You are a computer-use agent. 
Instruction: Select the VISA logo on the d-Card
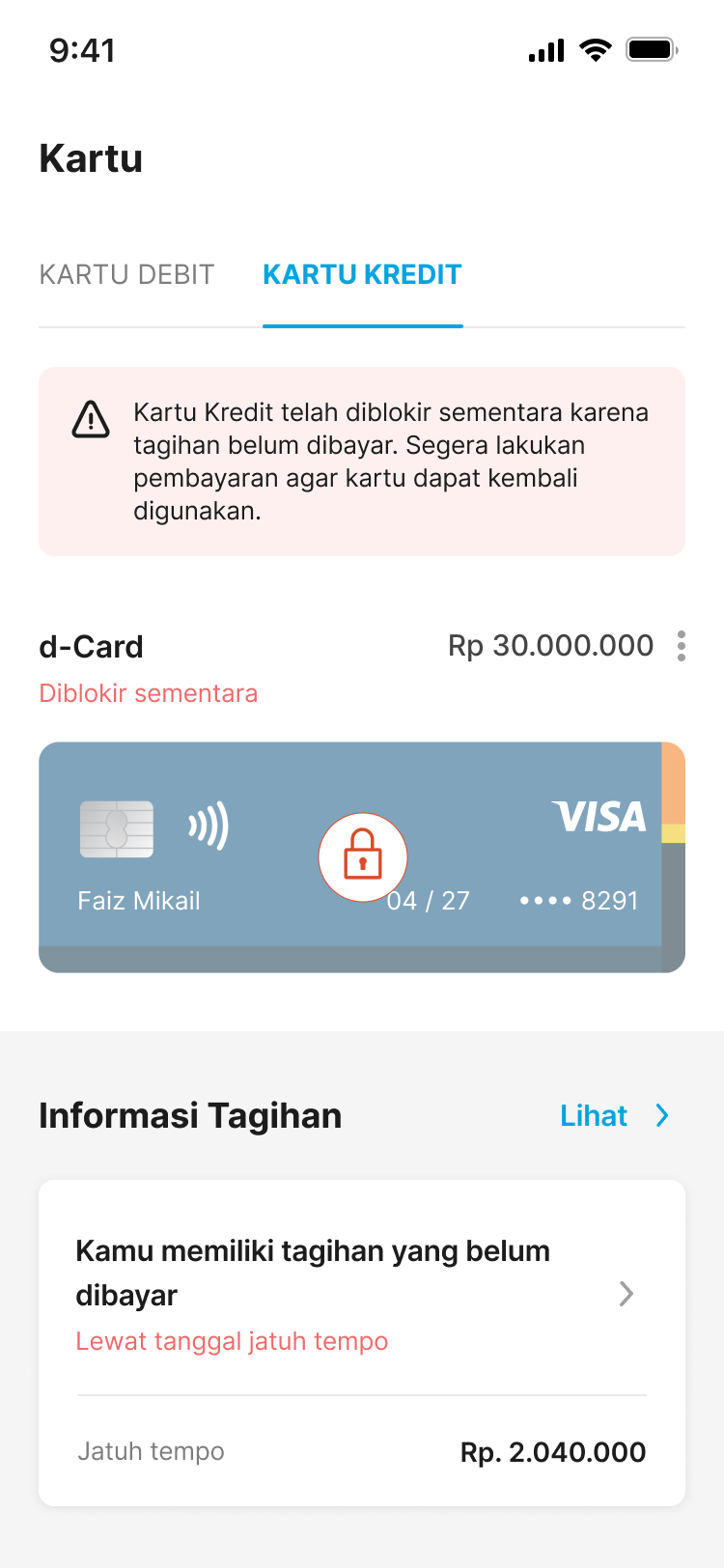pyautogui.click(x=599, y=817)
